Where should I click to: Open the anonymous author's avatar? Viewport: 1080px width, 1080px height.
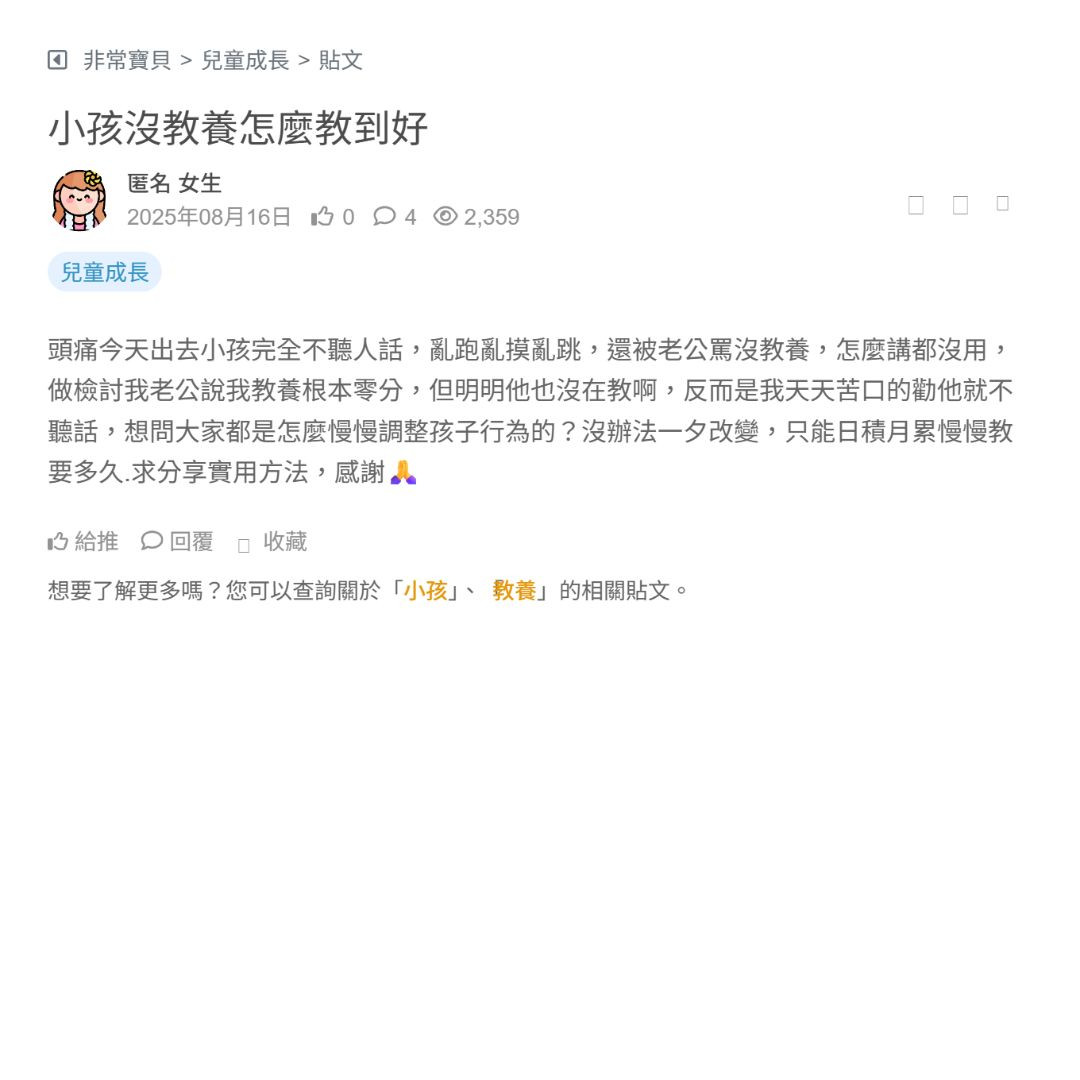[x=80, y=200]
